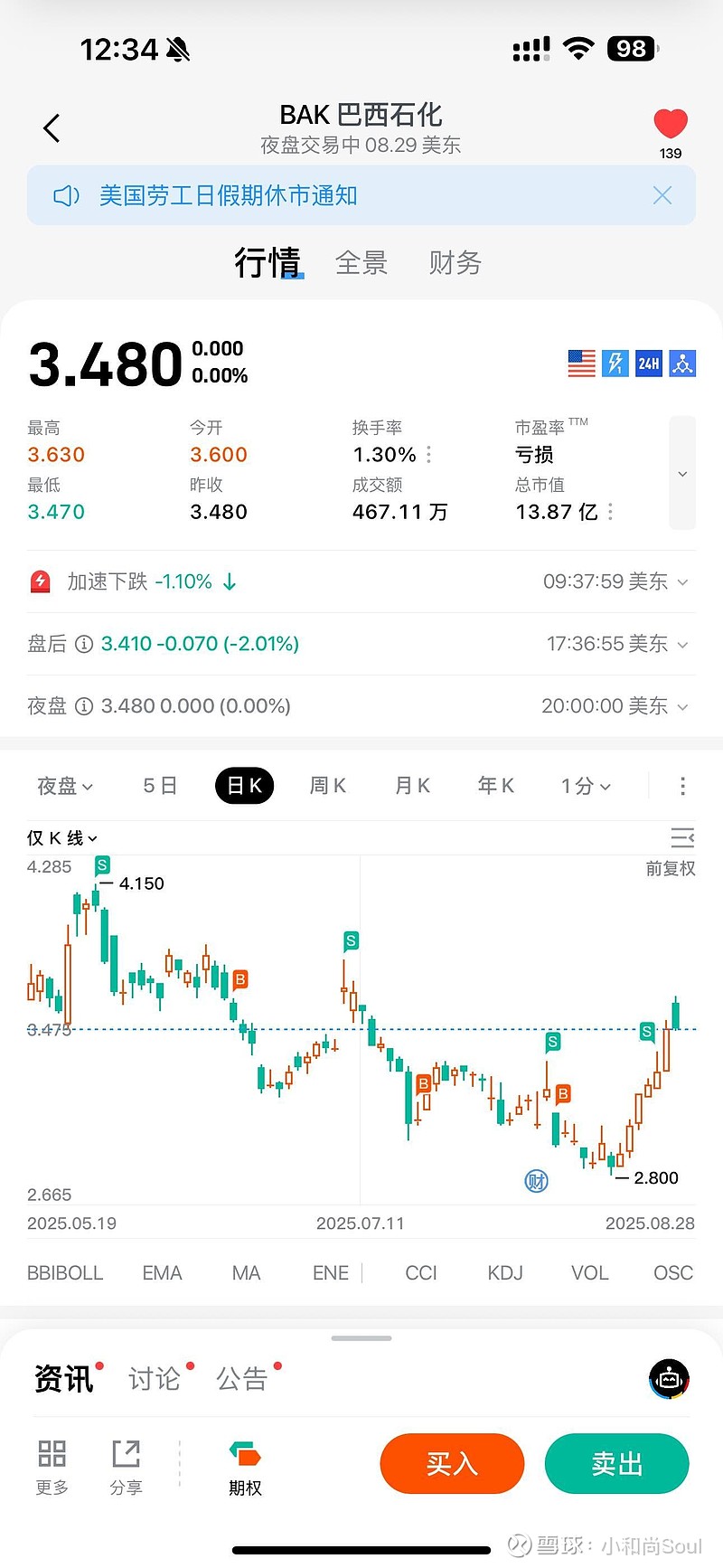Expand the 盘后 after-hours row

click(682, 644)
